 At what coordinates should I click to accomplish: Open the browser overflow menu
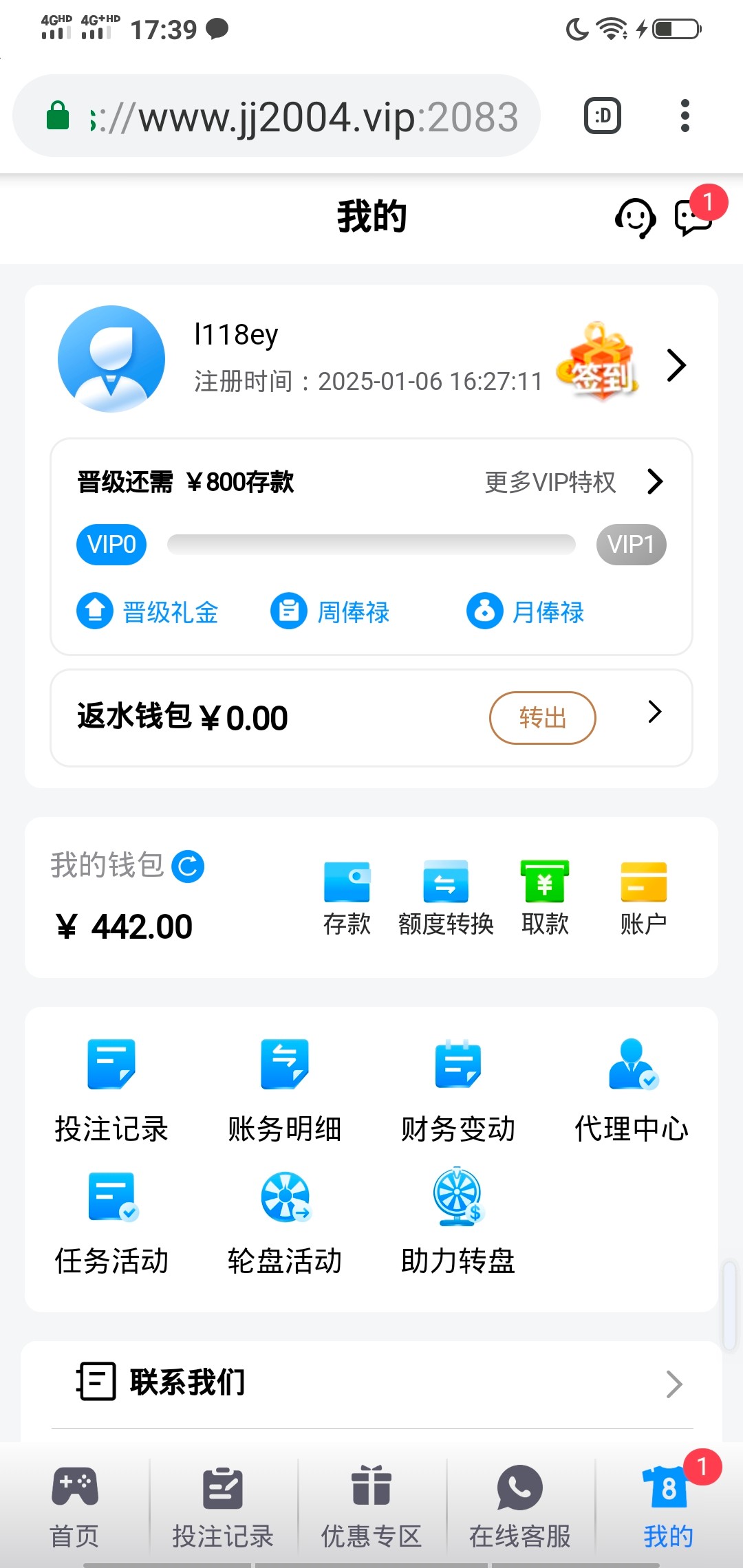(x=685, y=116)
